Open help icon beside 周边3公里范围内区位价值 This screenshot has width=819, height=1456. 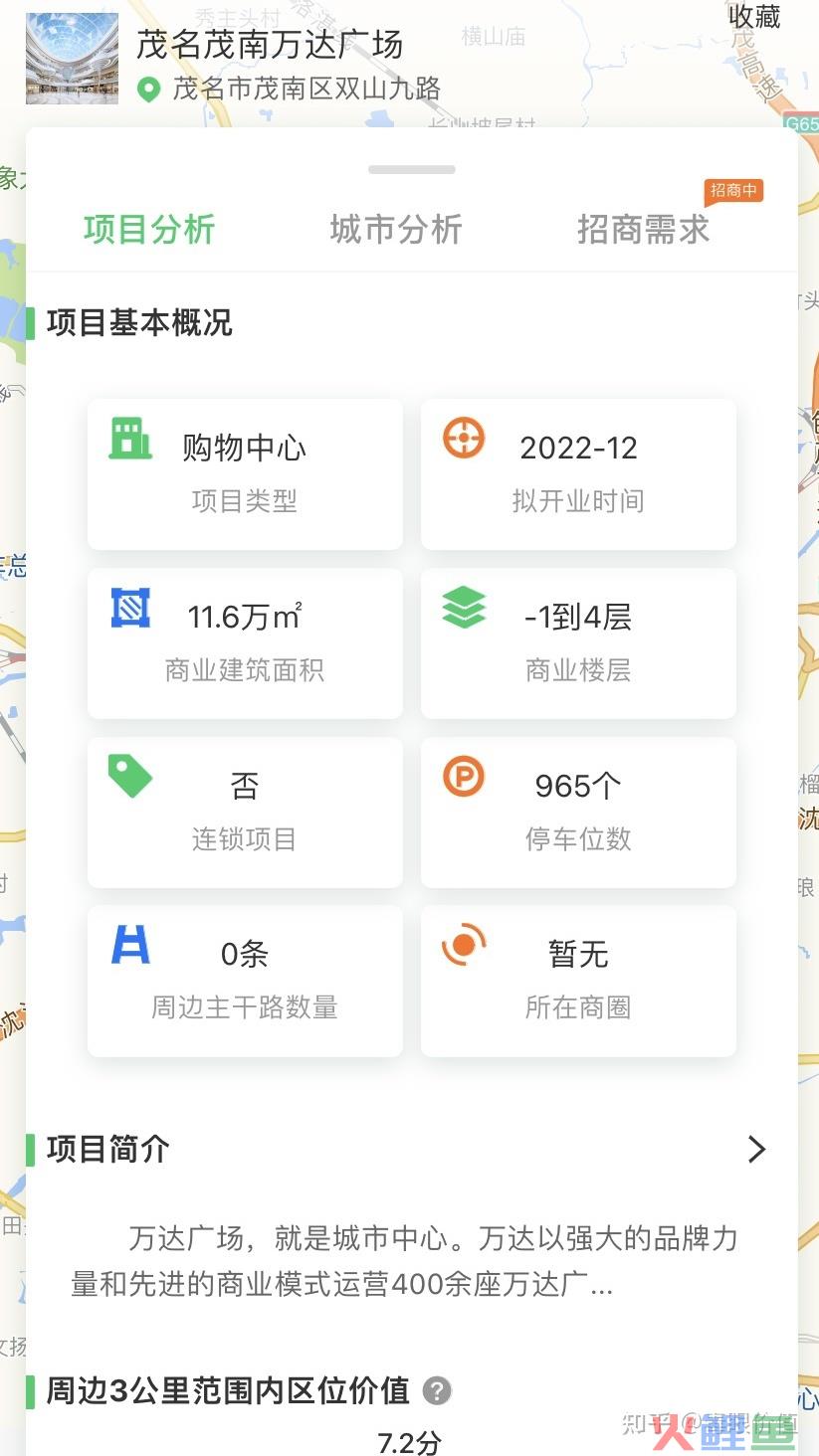point(437,1390)
